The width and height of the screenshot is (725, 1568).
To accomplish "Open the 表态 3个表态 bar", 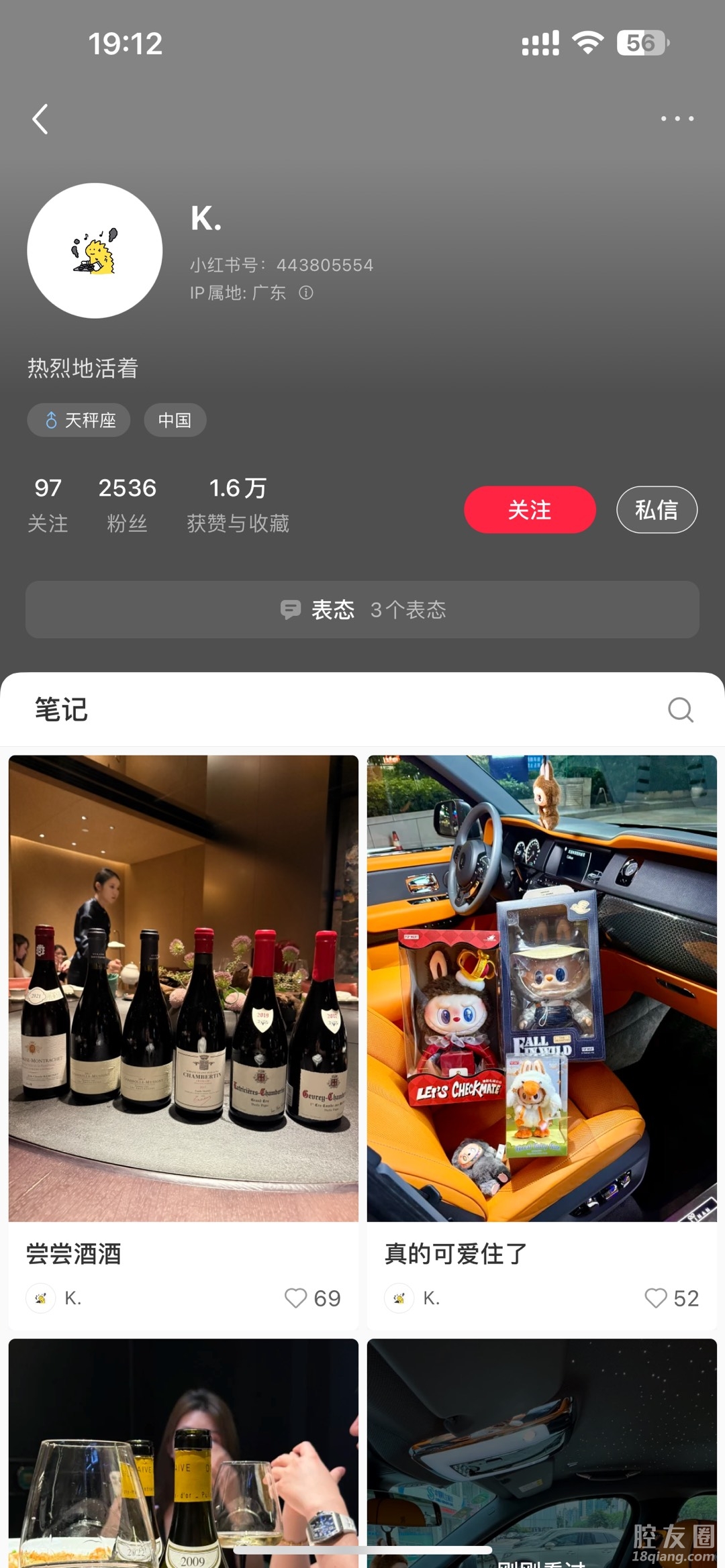I will [362, 609].
